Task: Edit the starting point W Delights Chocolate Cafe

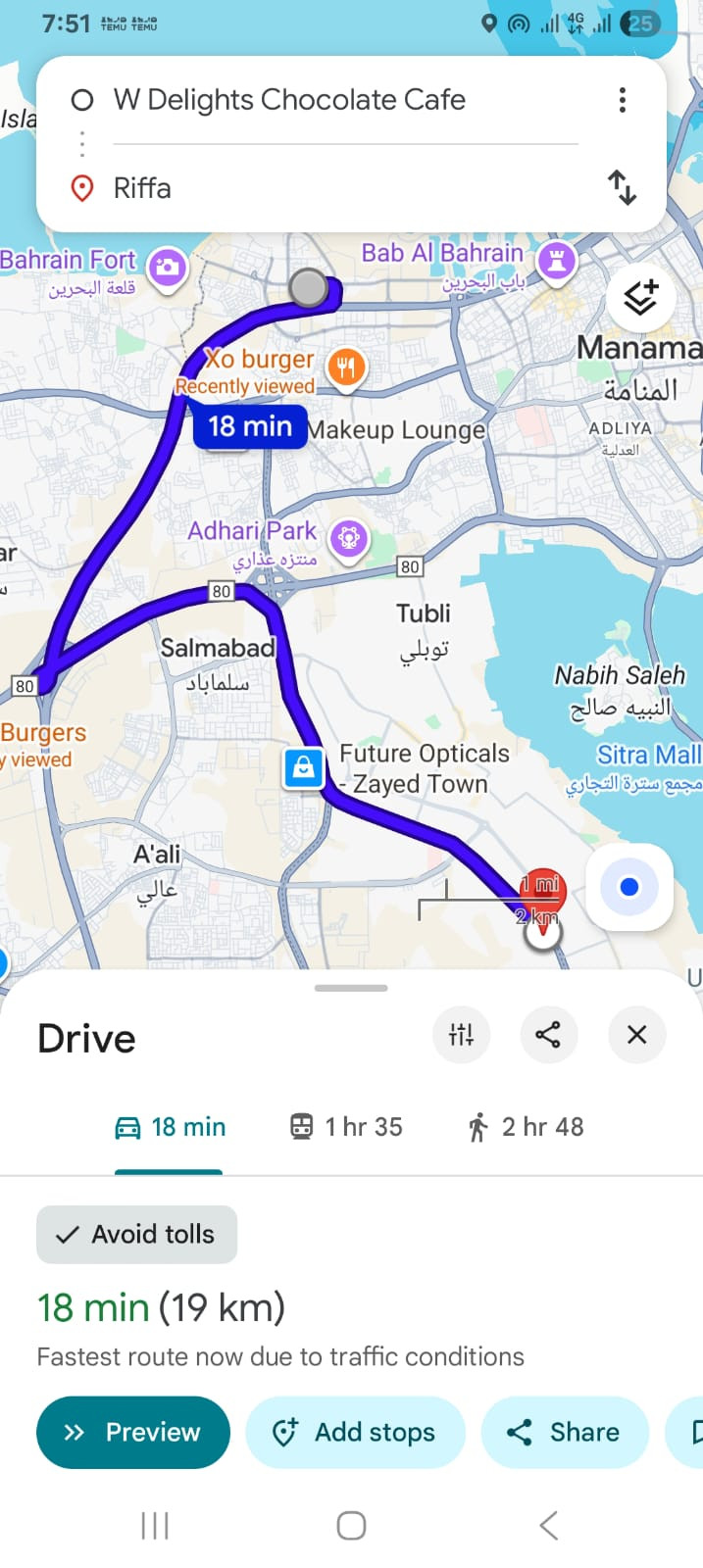Action: 289,100
